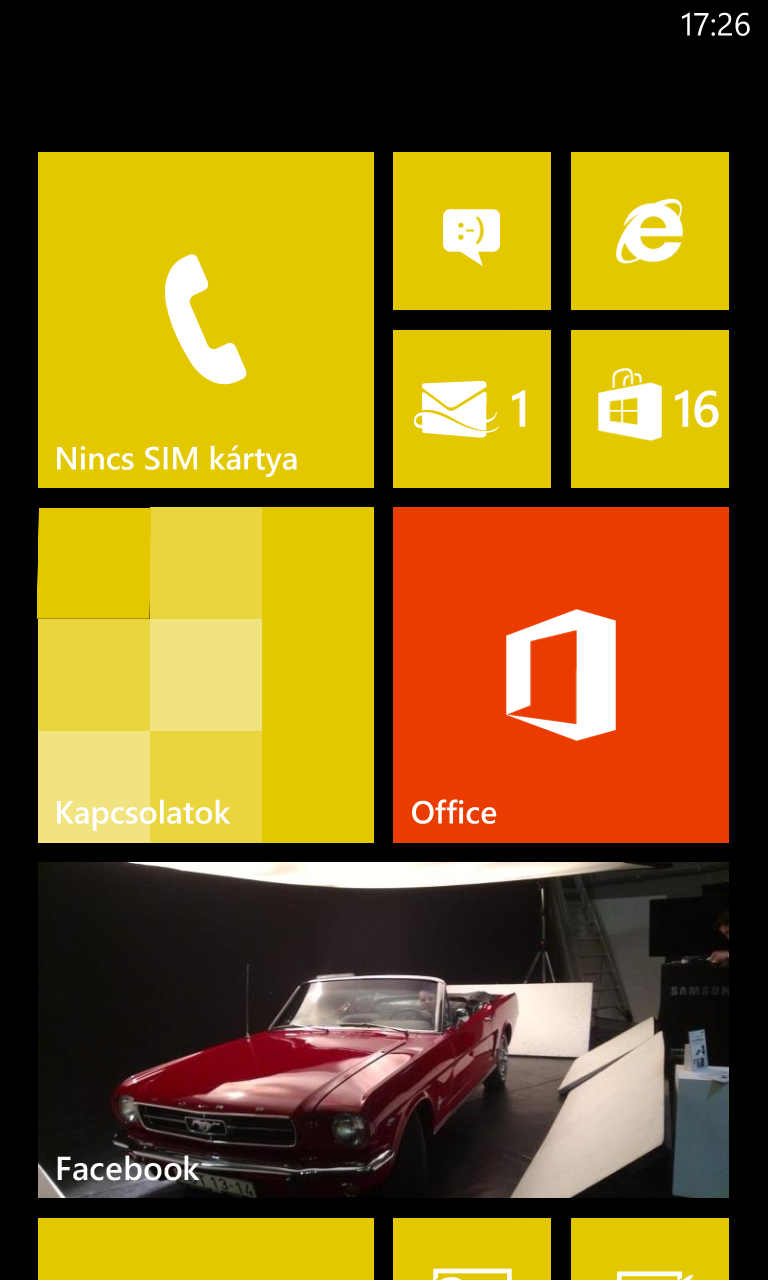Open the Phone tile labeled Nincs SIM kártya

(205, 320)
